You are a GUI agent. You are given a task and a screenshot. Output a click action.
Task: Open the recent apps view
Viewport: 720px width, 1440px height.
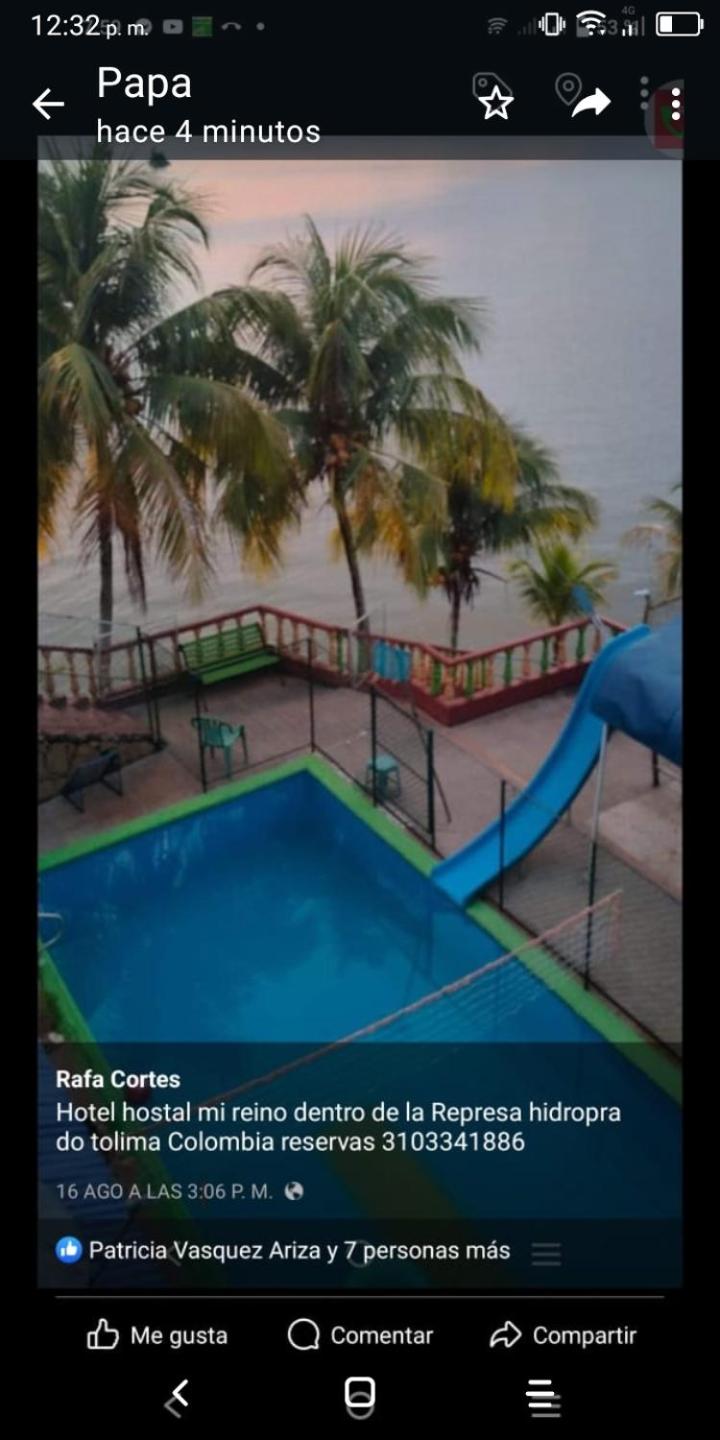[x=542, y=1396]
